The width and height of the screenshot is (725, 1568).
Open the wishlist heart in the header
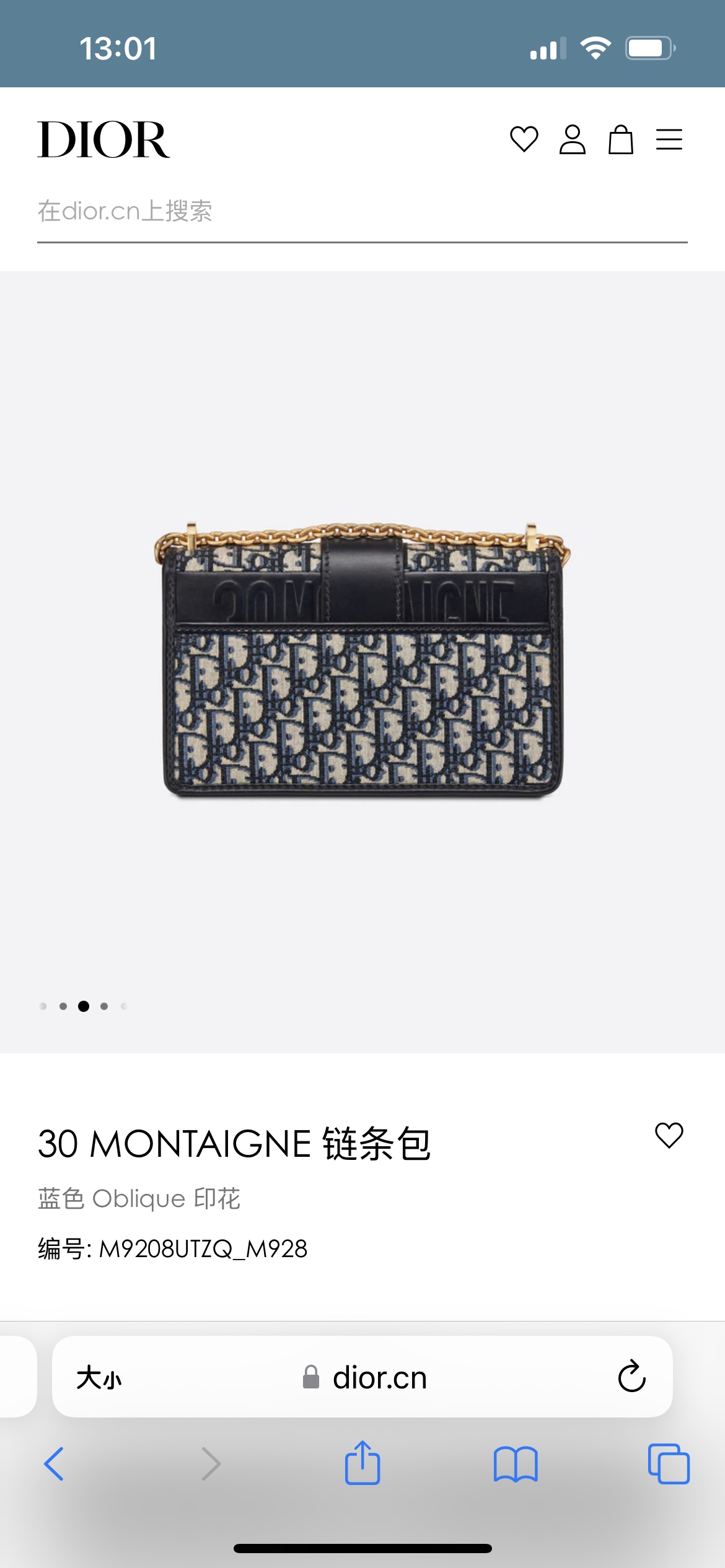[524, 139]
